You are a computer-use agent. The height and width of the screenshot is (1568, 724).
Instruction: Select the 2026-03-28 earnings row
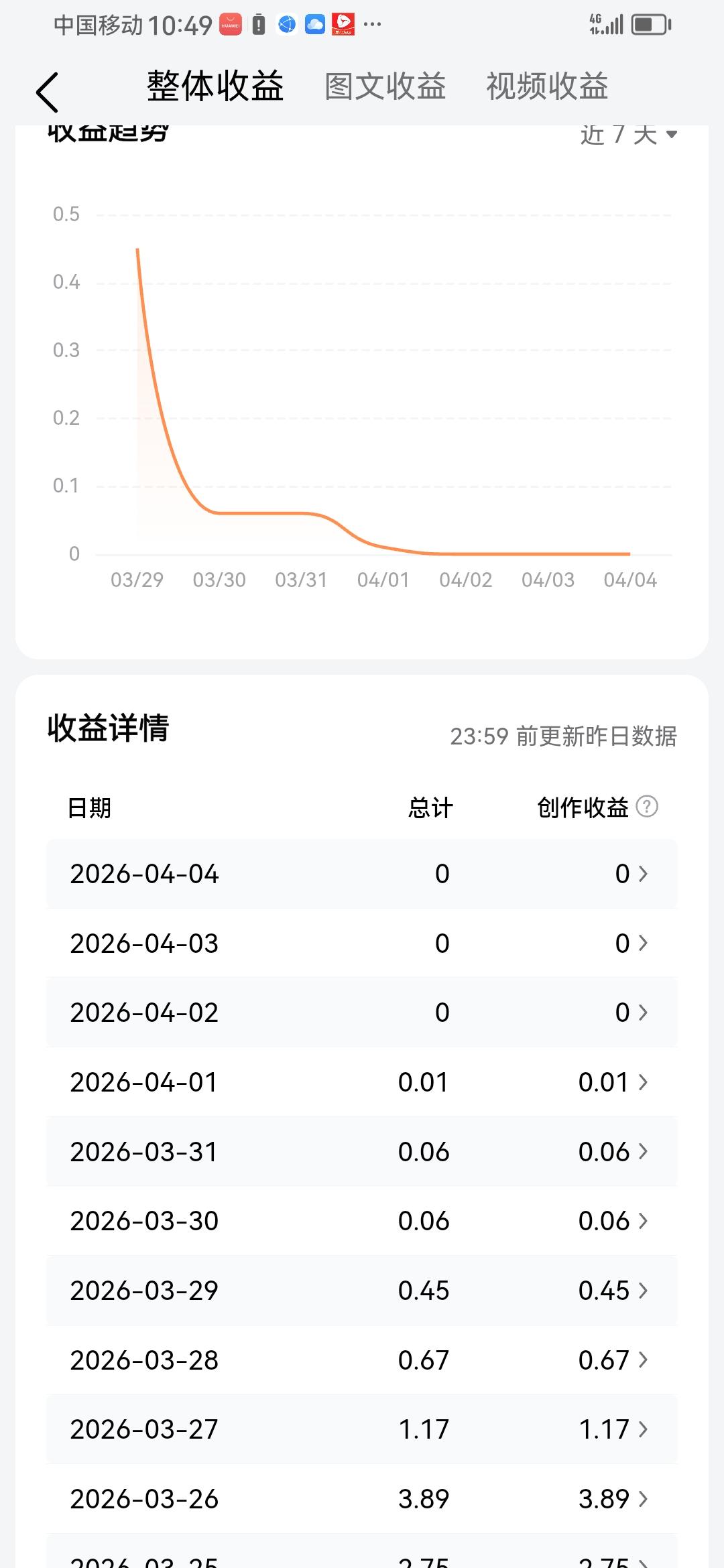[x=362, y=1360]
